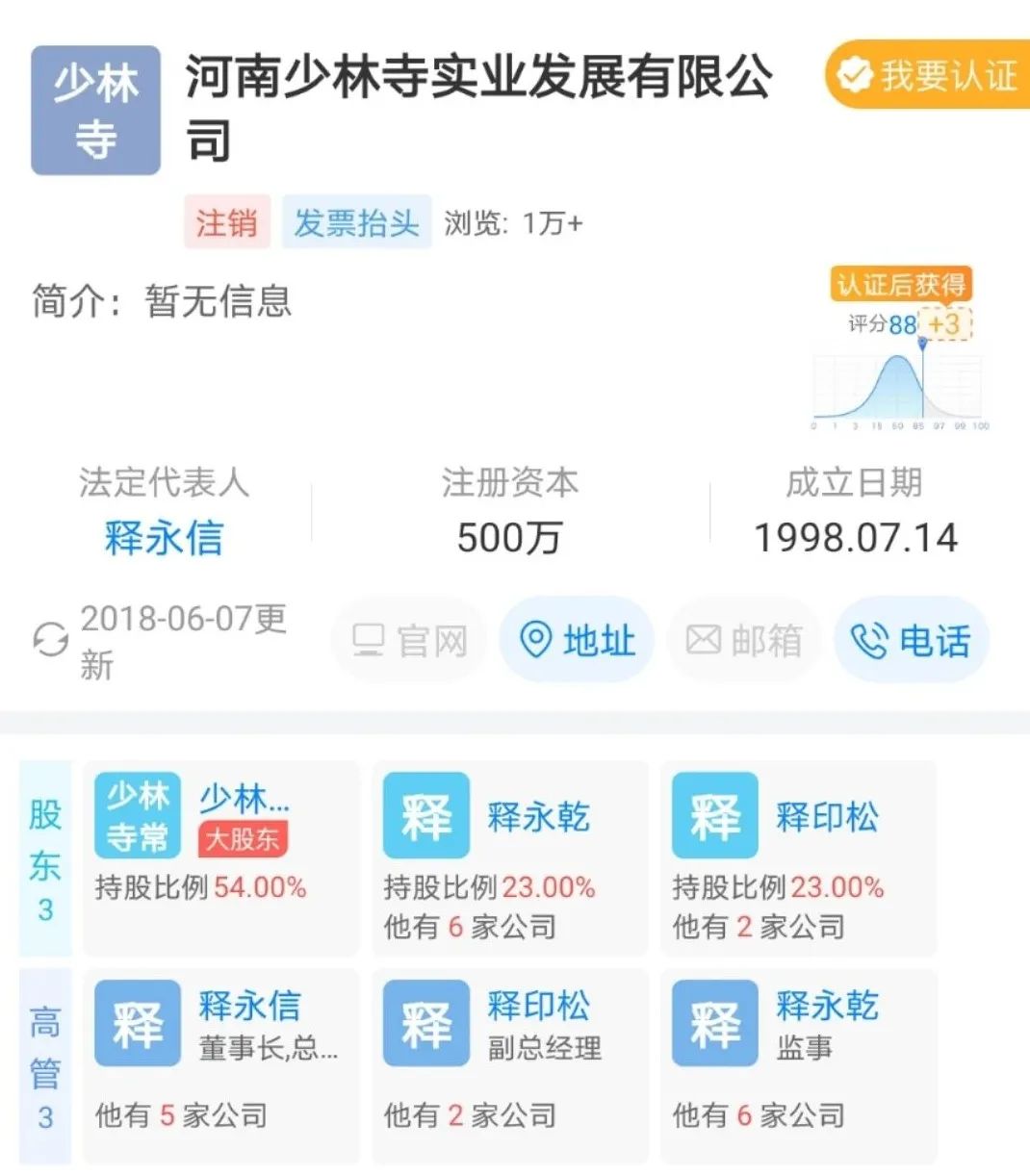Open legal representative 释永信 link
The width and height of the screenshot is (1030, 1176).
tap(164, 538)
